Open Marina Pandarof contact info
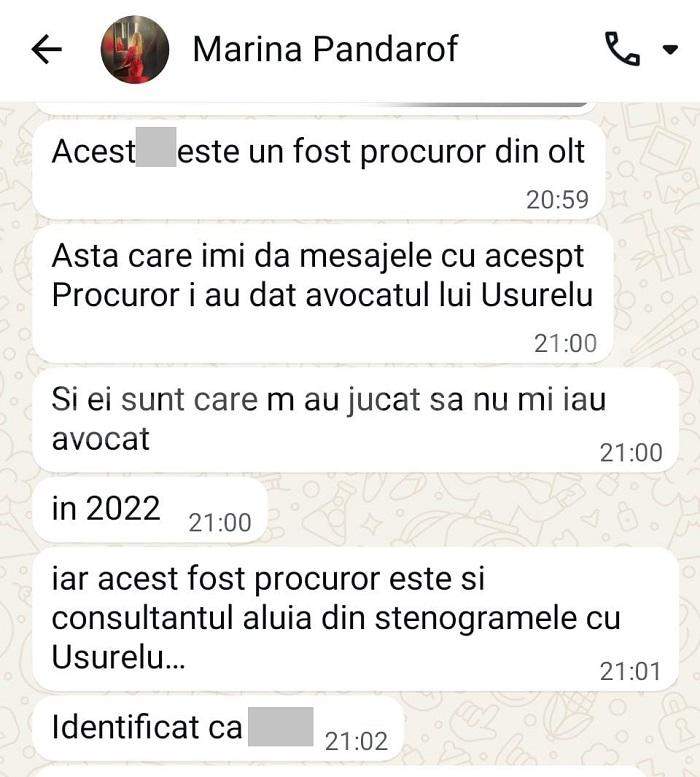Image resolution: width=700 pixels, height=777 pixels. [x=325, y=49]
